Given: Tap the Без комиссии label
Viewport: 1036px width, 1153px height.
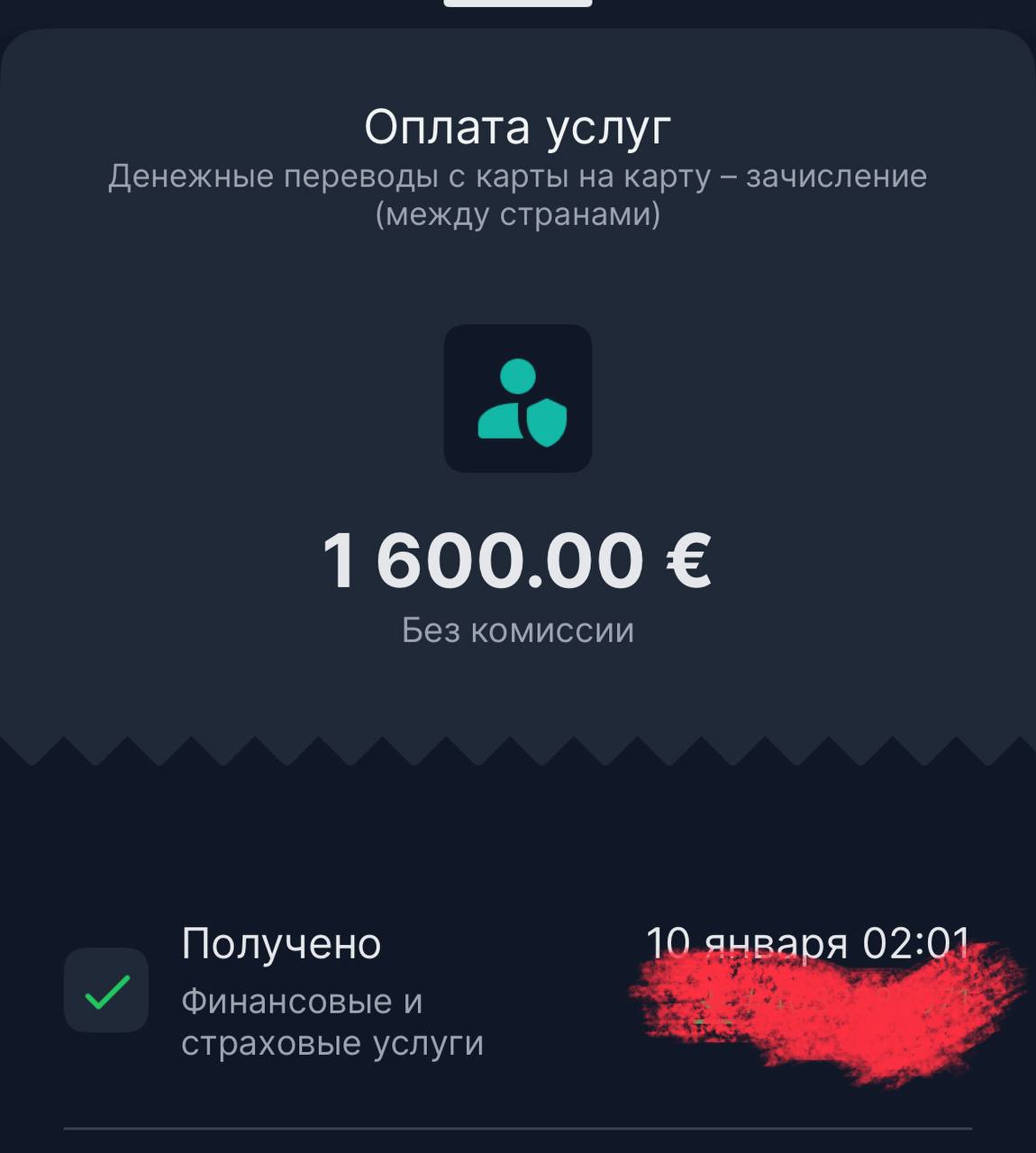Looking at the screenshot, I should click(x=517, y=628).
